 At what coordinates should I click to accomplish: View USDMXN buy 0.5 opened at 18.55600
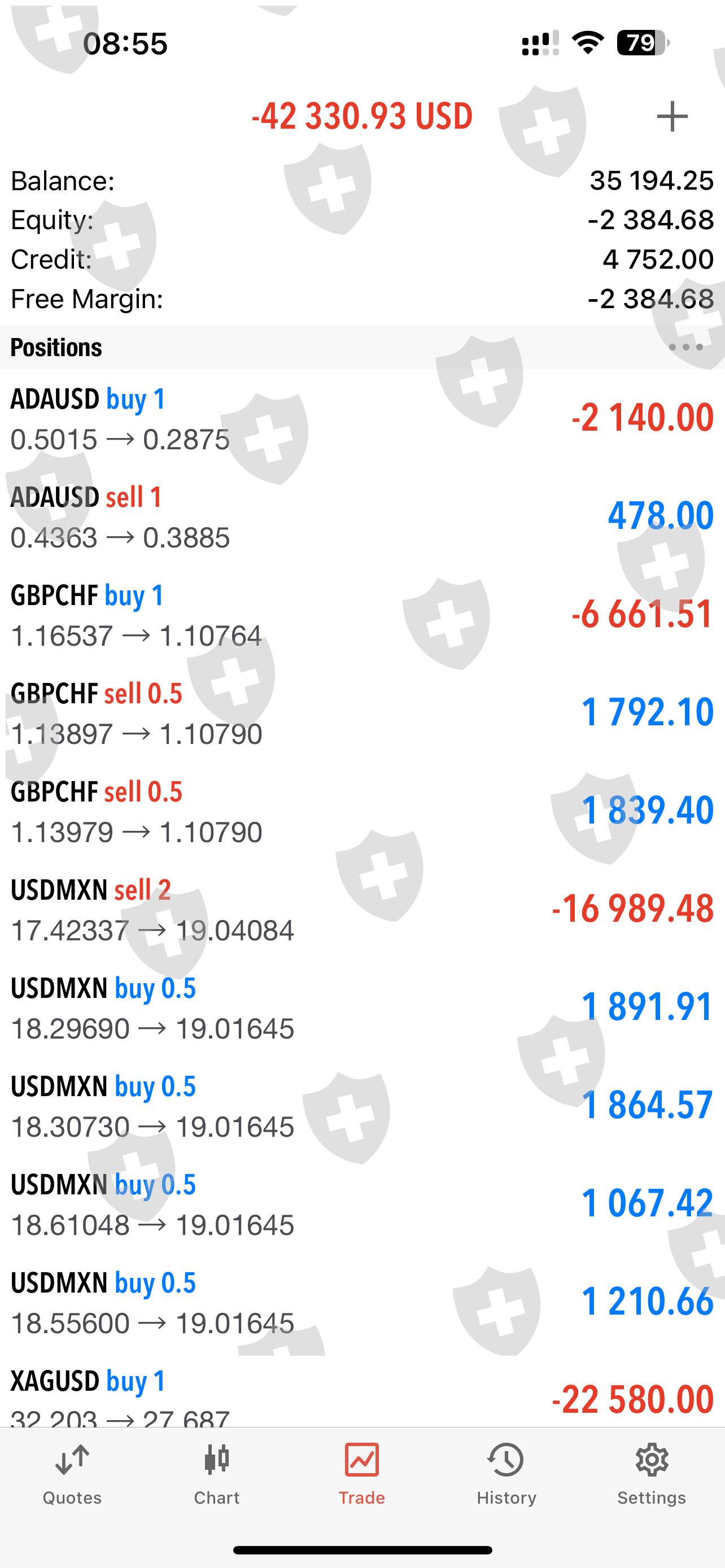click(x=362, y=1302)
